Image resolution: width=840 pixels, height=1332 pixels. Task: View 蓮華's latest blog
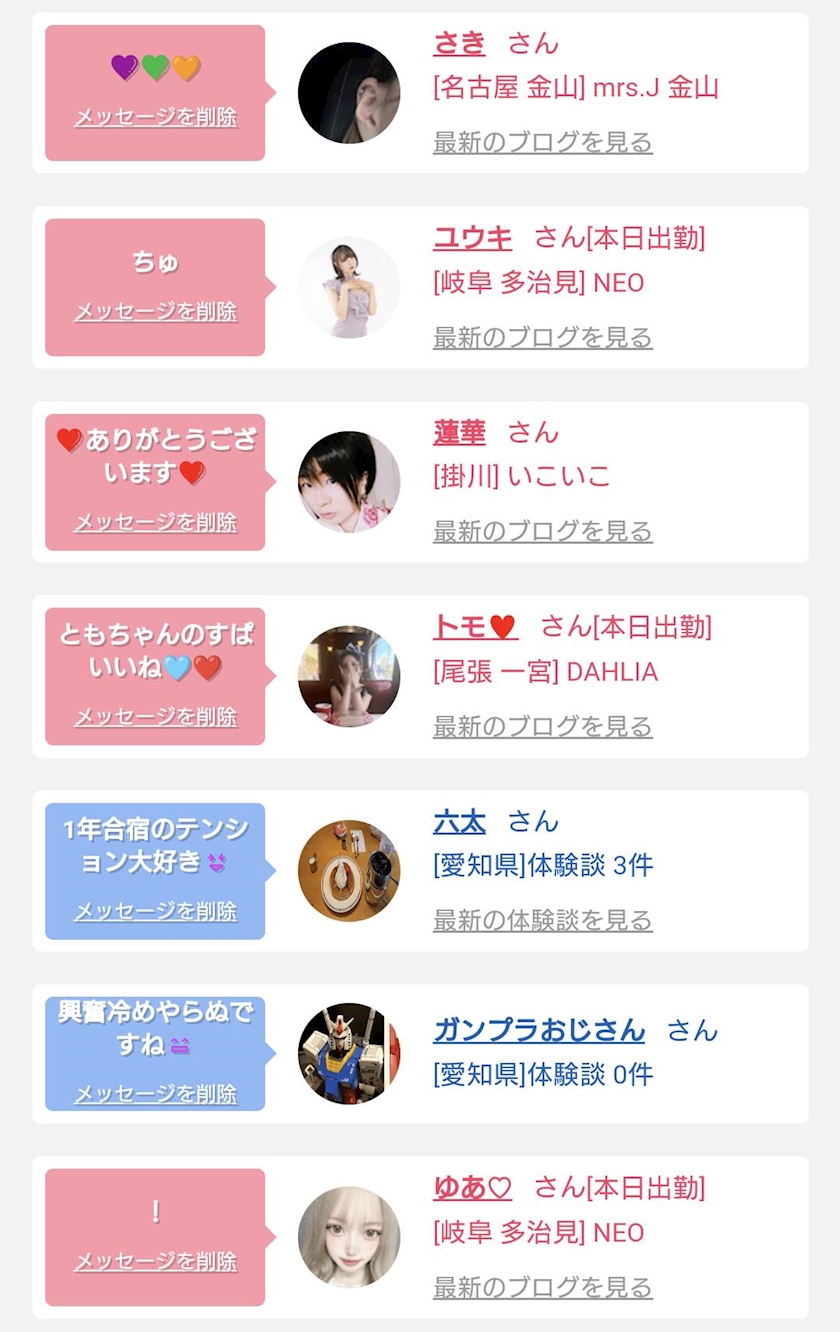point(543,531)
